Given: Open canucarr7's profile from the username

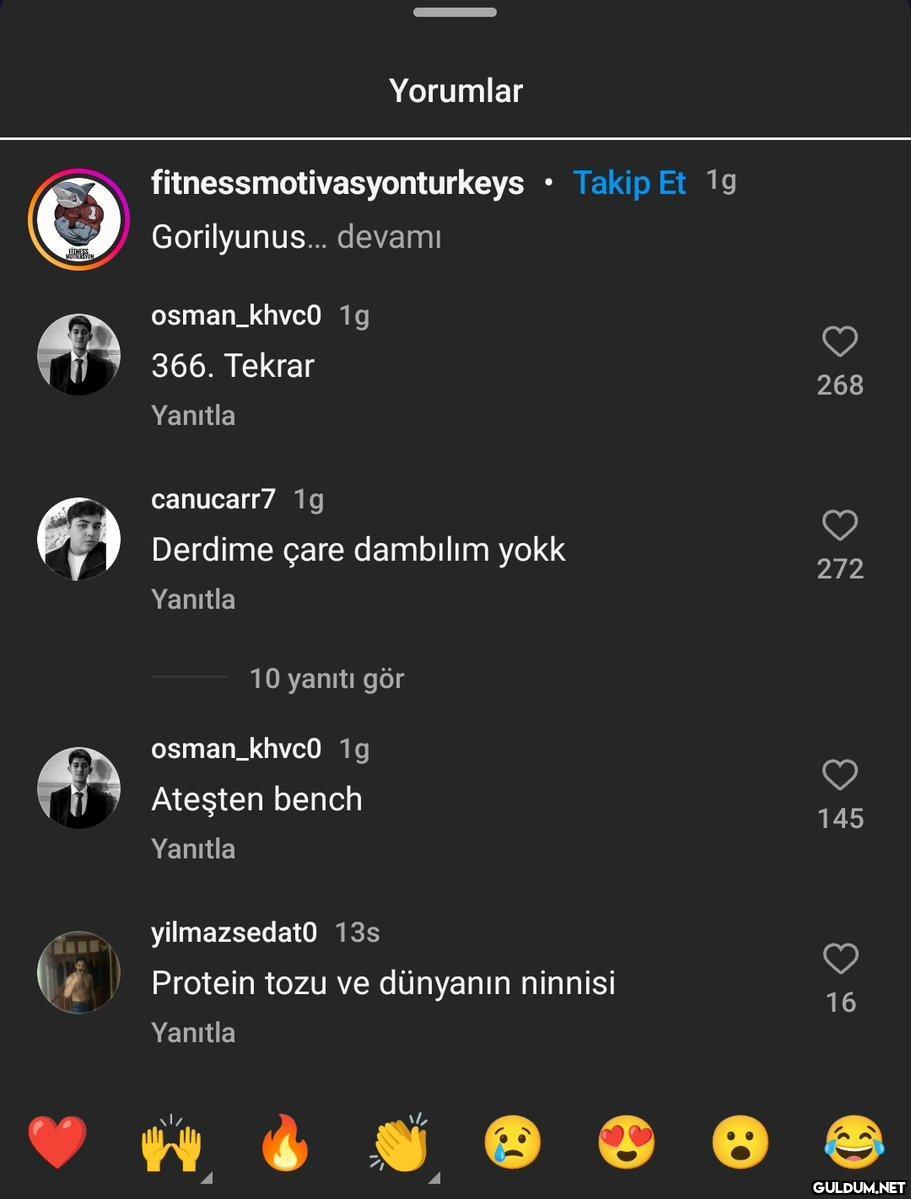Looking at the screenshot, I should (213, 499).
